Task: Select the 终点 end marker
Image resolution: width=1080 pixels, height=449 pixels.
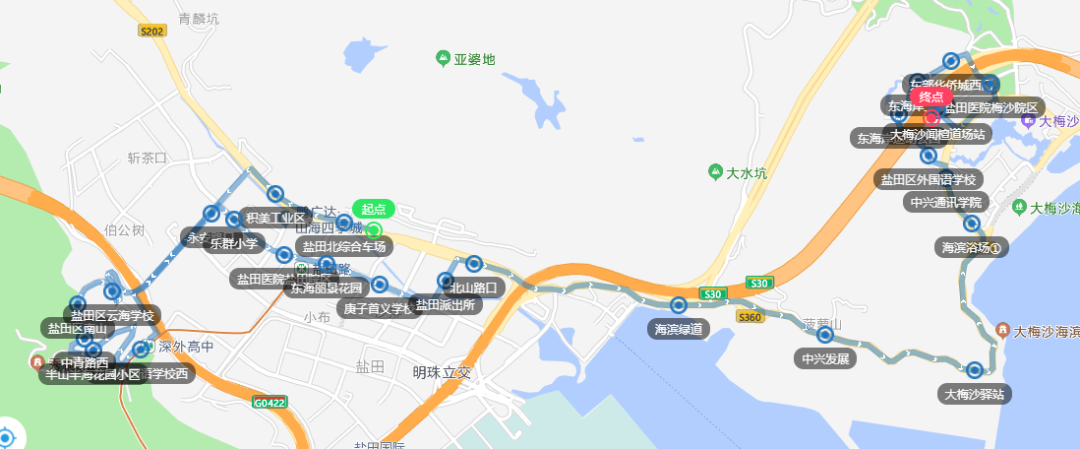Action: tap(931, 98)
